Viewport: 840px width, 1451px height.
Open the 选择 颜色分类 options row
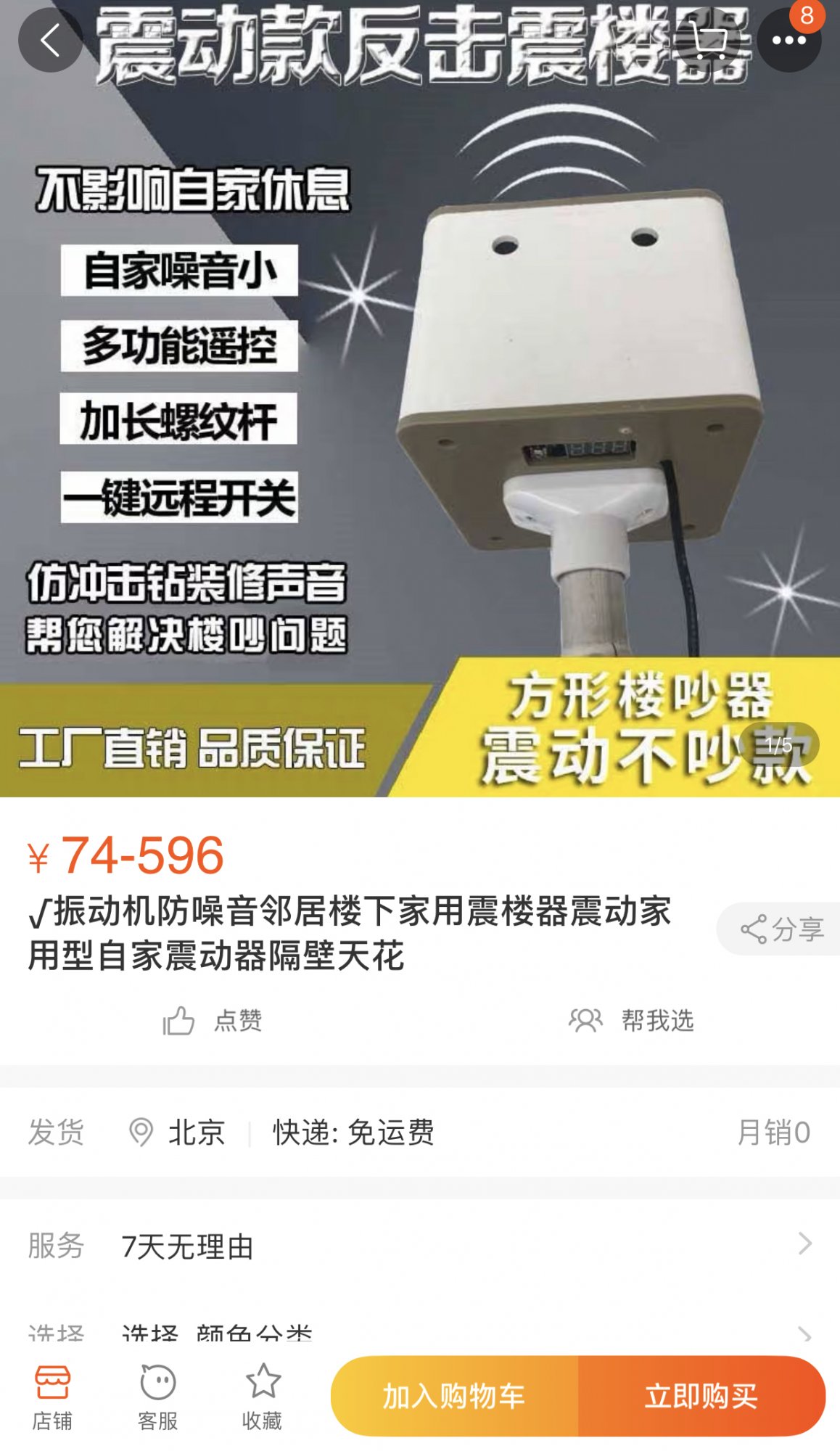(x=420, y=1333)
